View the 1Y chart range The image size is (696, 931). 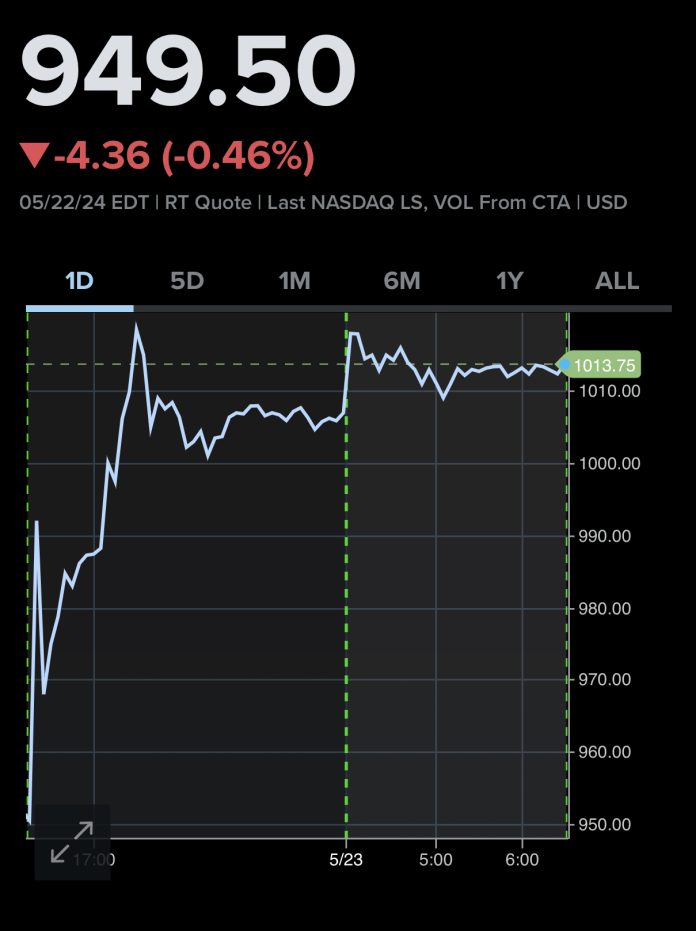[x=510, y=281]
